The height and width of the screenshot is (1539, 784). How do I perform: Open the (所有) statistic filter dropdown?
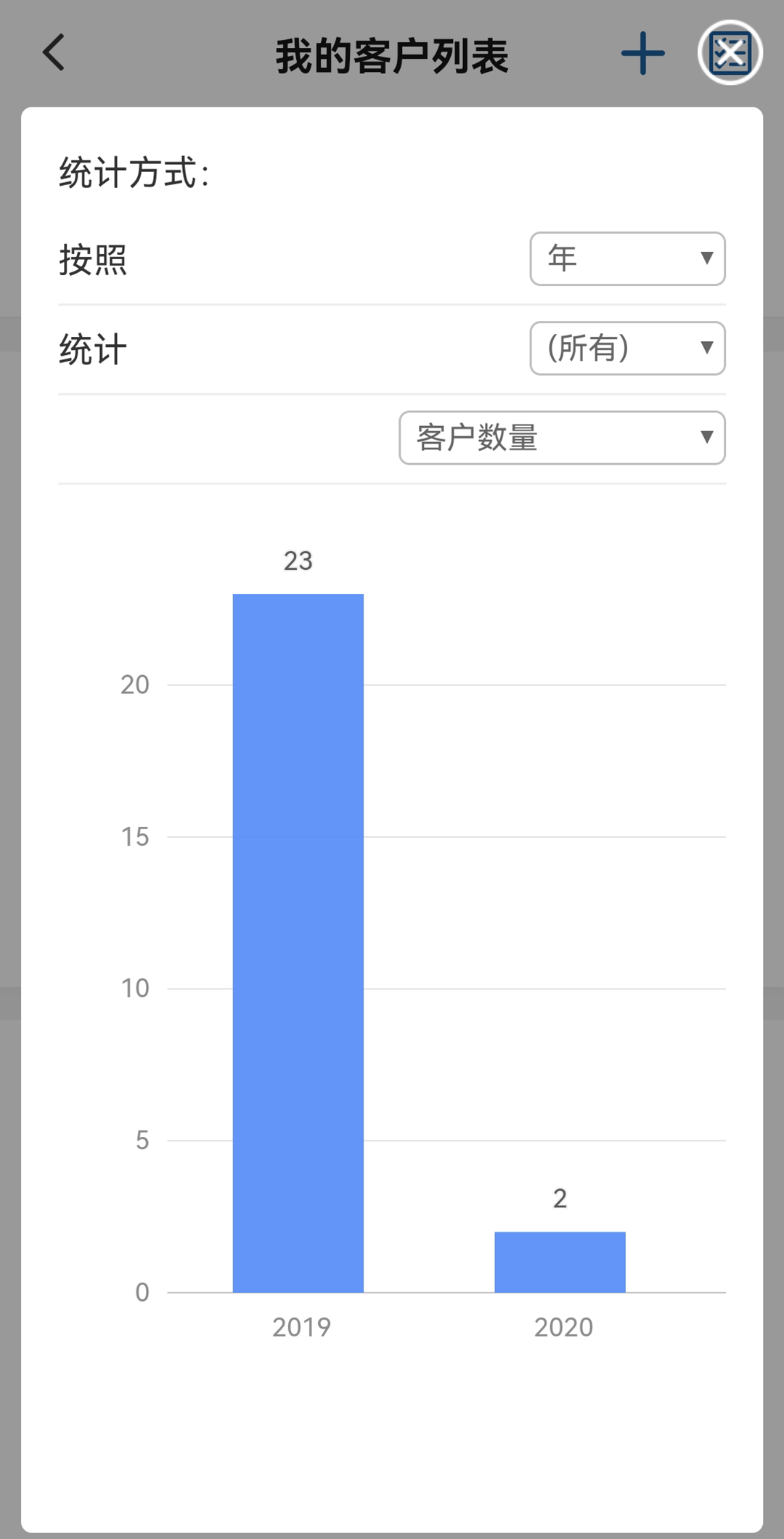point(628,348)
